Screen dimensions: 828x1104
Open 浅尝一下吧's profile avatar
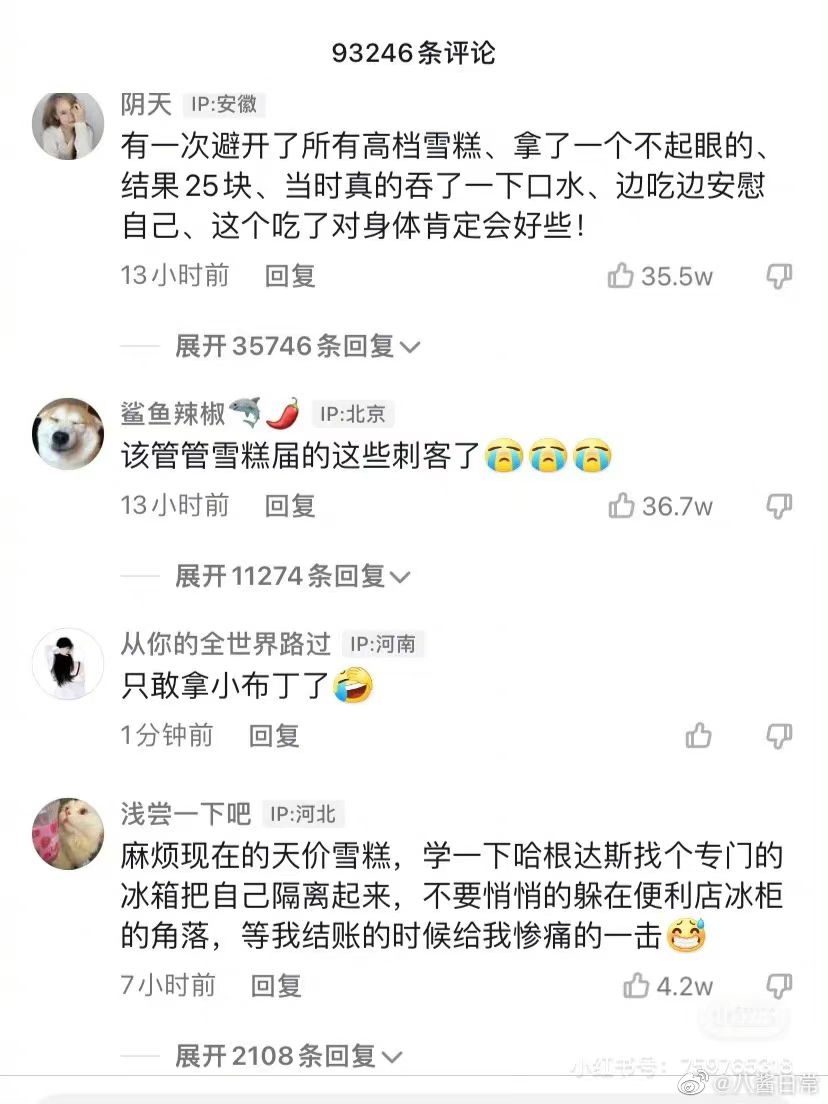(x=69, y=833)
